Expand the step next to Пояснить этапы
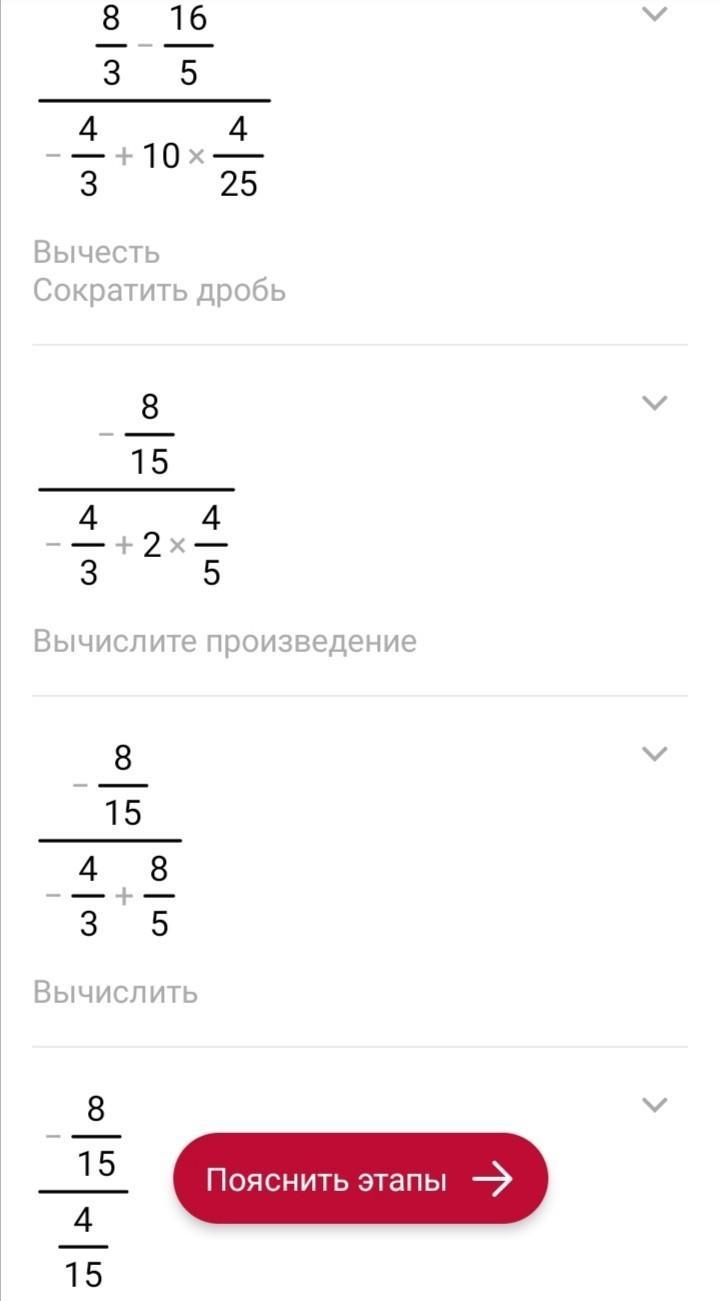The width and height of the screenshot is (720, 1301). [x=654, y=1105]
